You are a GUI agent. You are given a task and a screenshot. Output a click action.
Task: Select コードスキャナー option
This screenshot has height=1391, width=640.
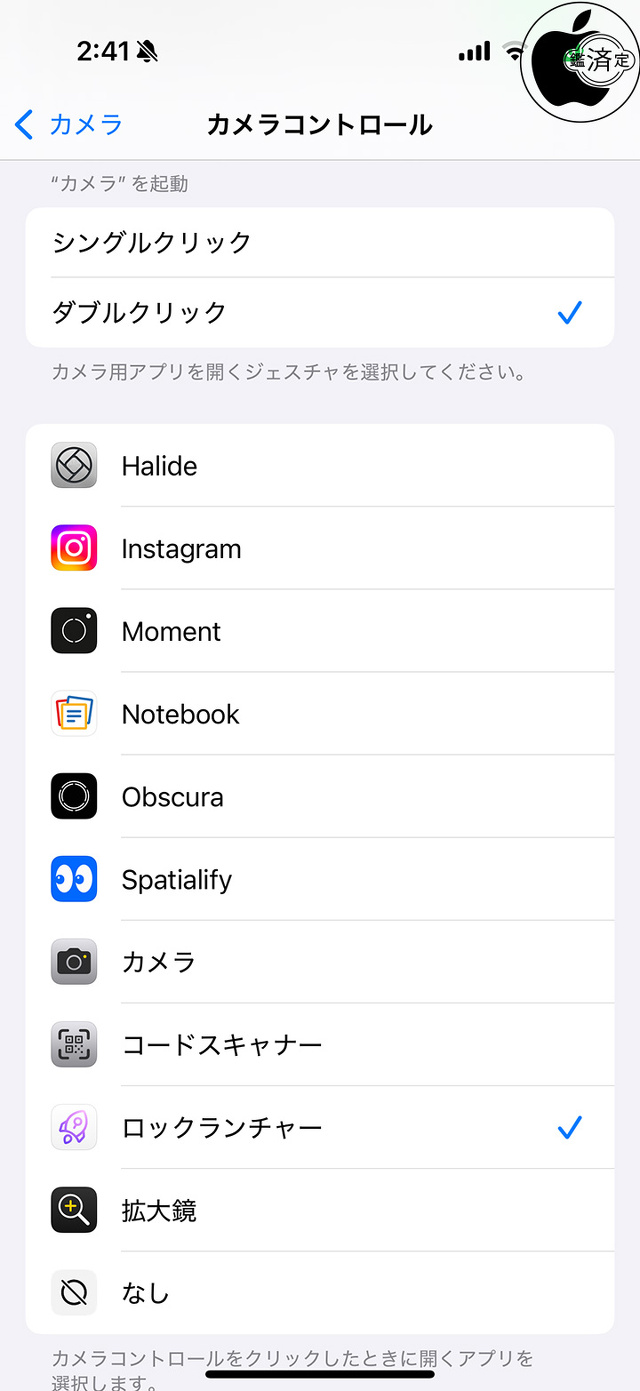pyautogui.click(x=320, y=1045)
